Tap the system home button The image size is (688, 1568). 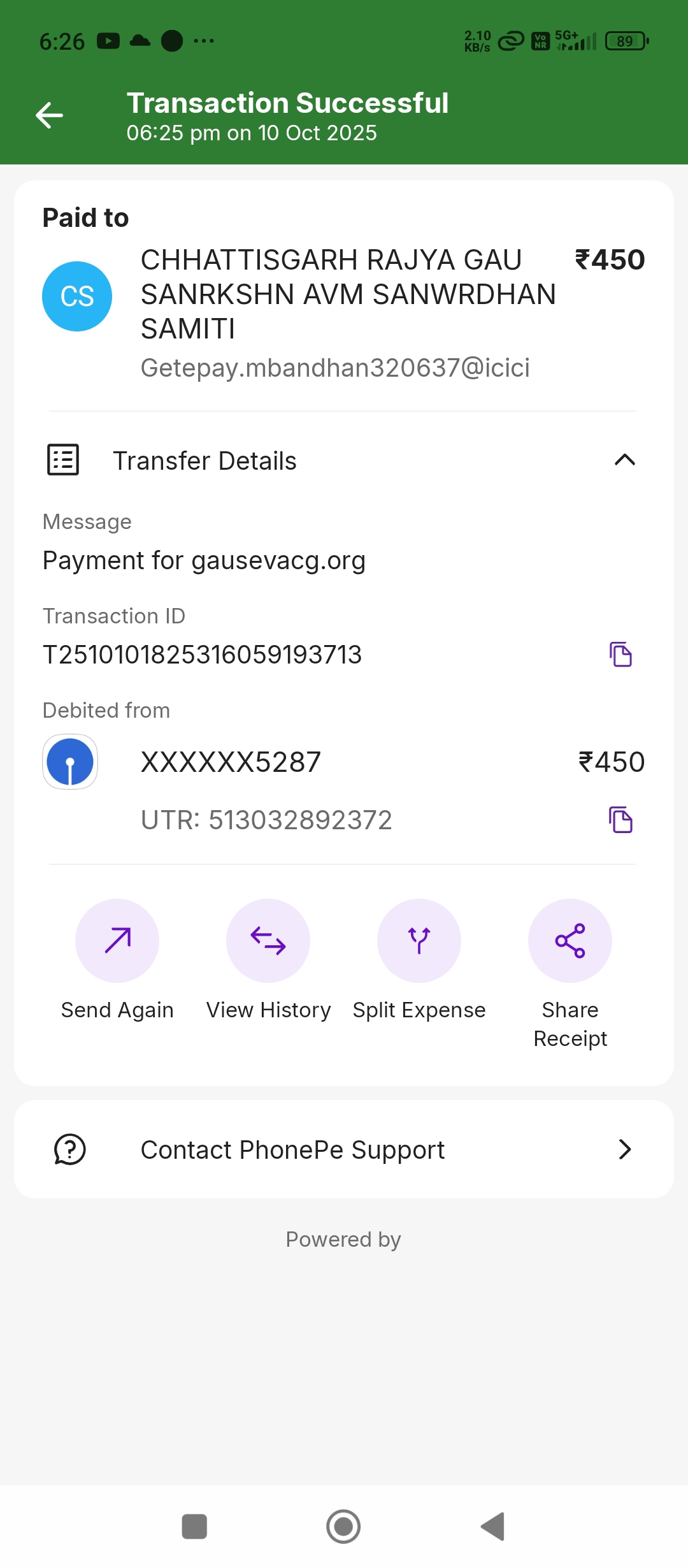coord(343,1527)
